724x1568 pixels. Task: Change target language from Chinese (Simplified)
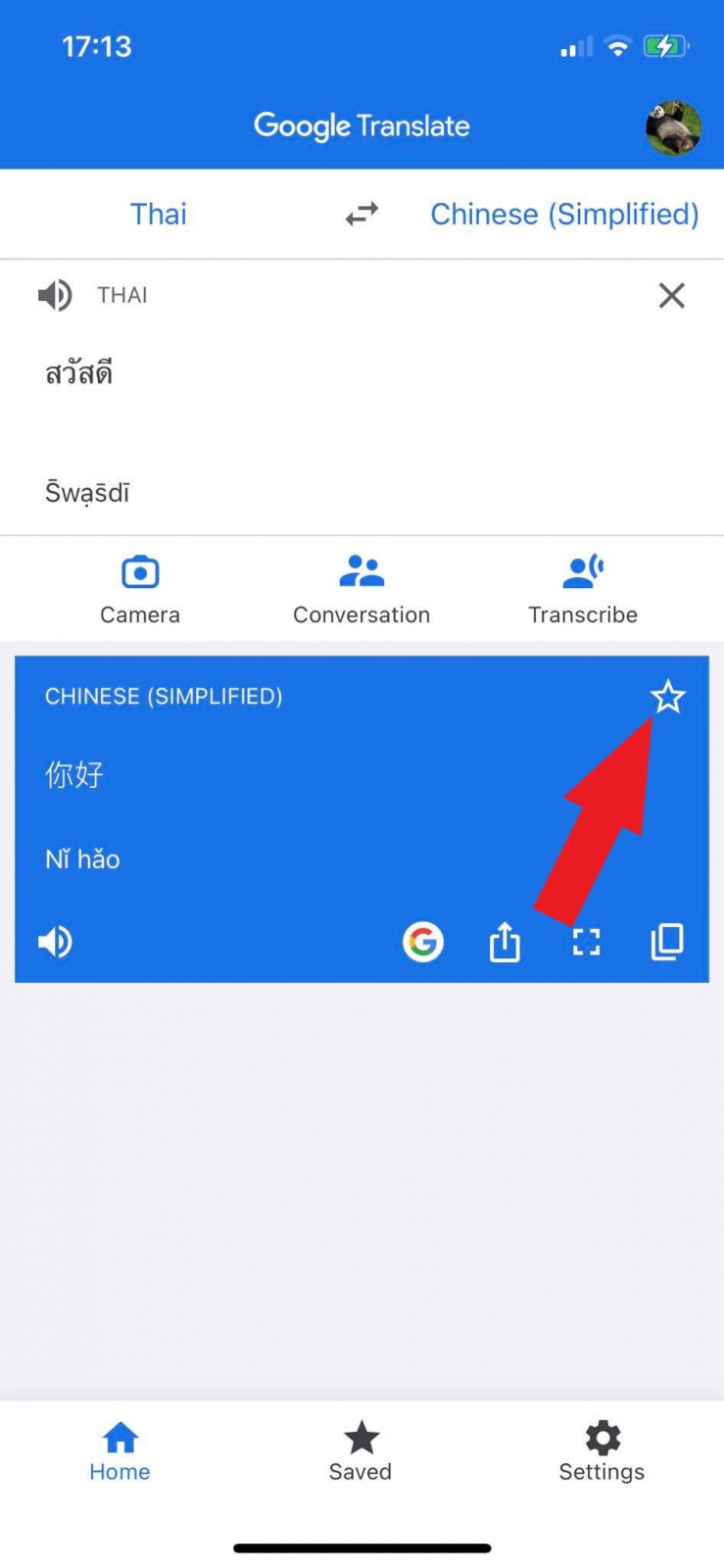[564, 215]
